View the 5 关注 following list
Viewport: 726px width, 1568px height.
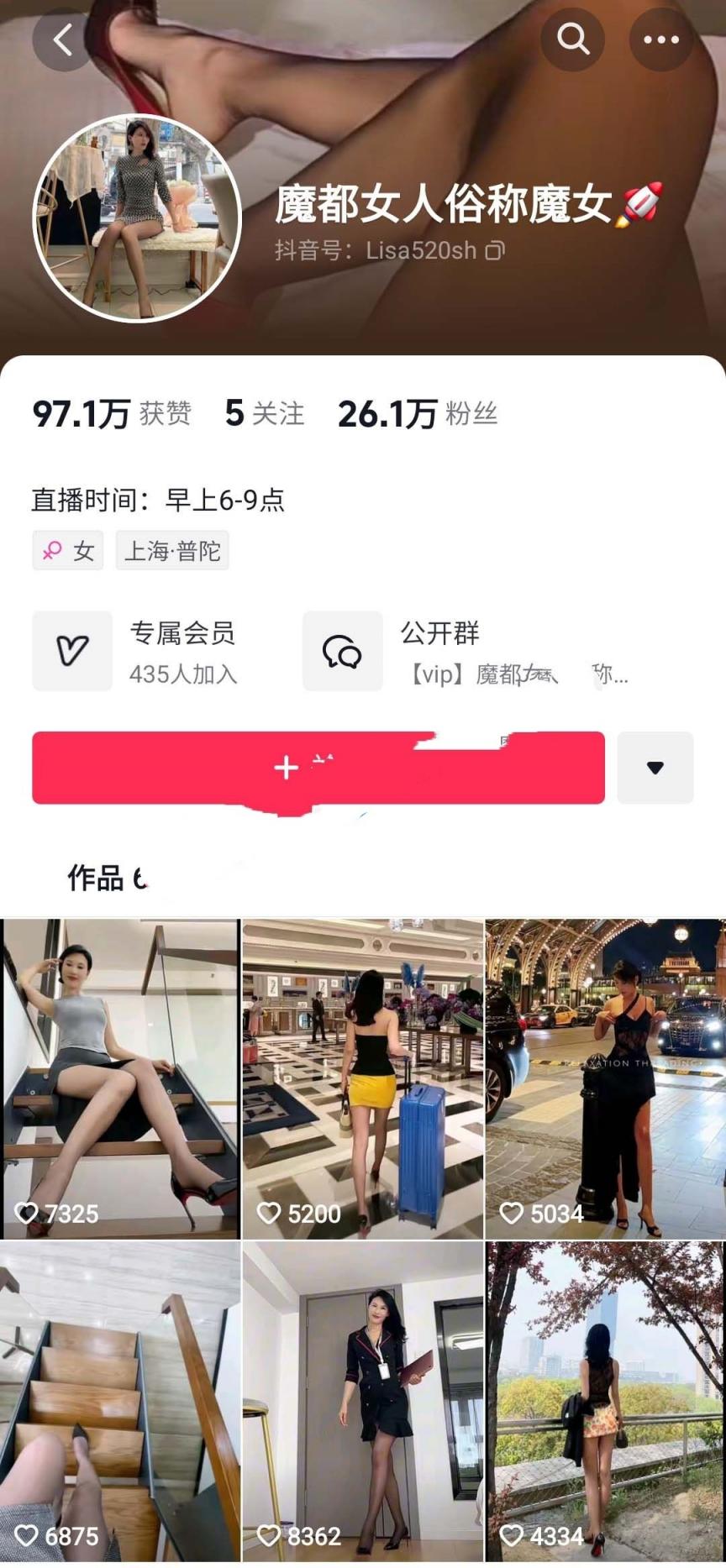264,413
